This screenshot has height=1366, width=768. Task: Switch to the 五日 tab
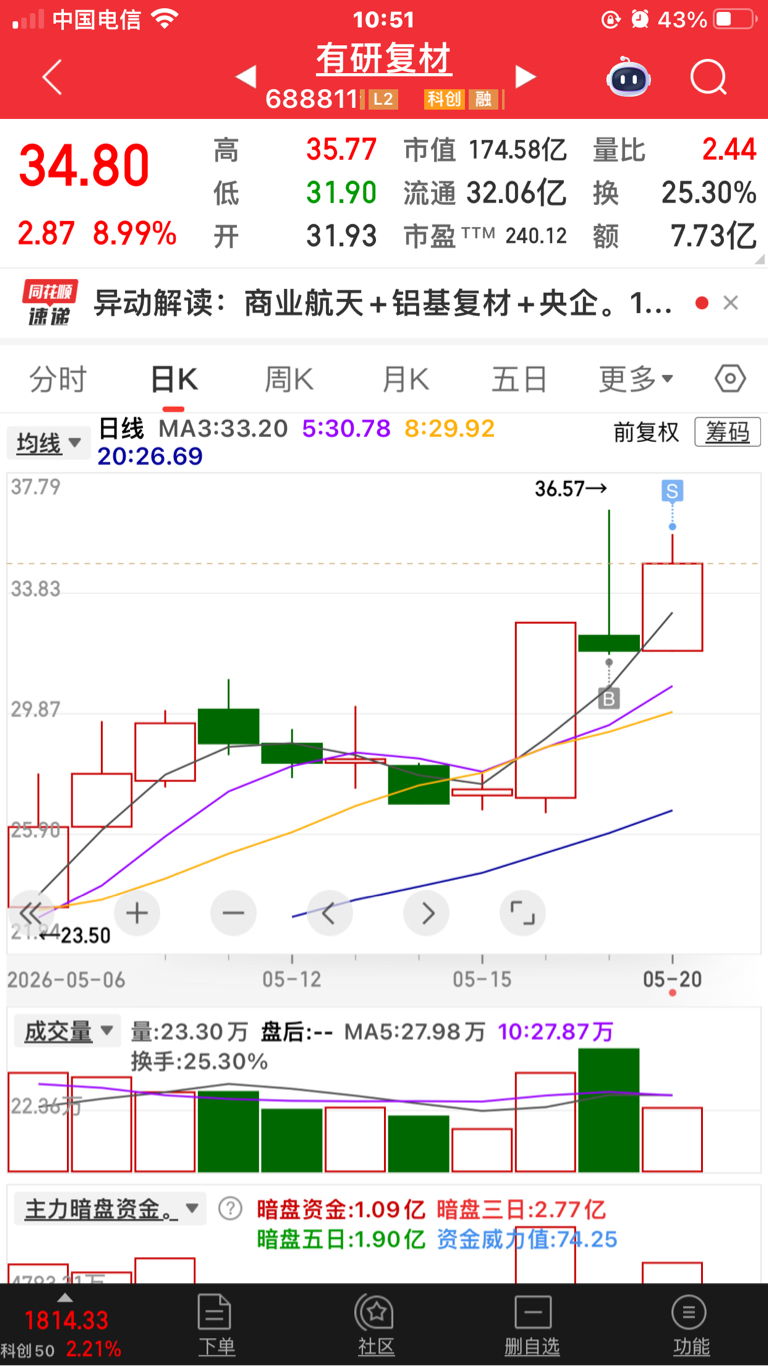[x=520, y=380]
